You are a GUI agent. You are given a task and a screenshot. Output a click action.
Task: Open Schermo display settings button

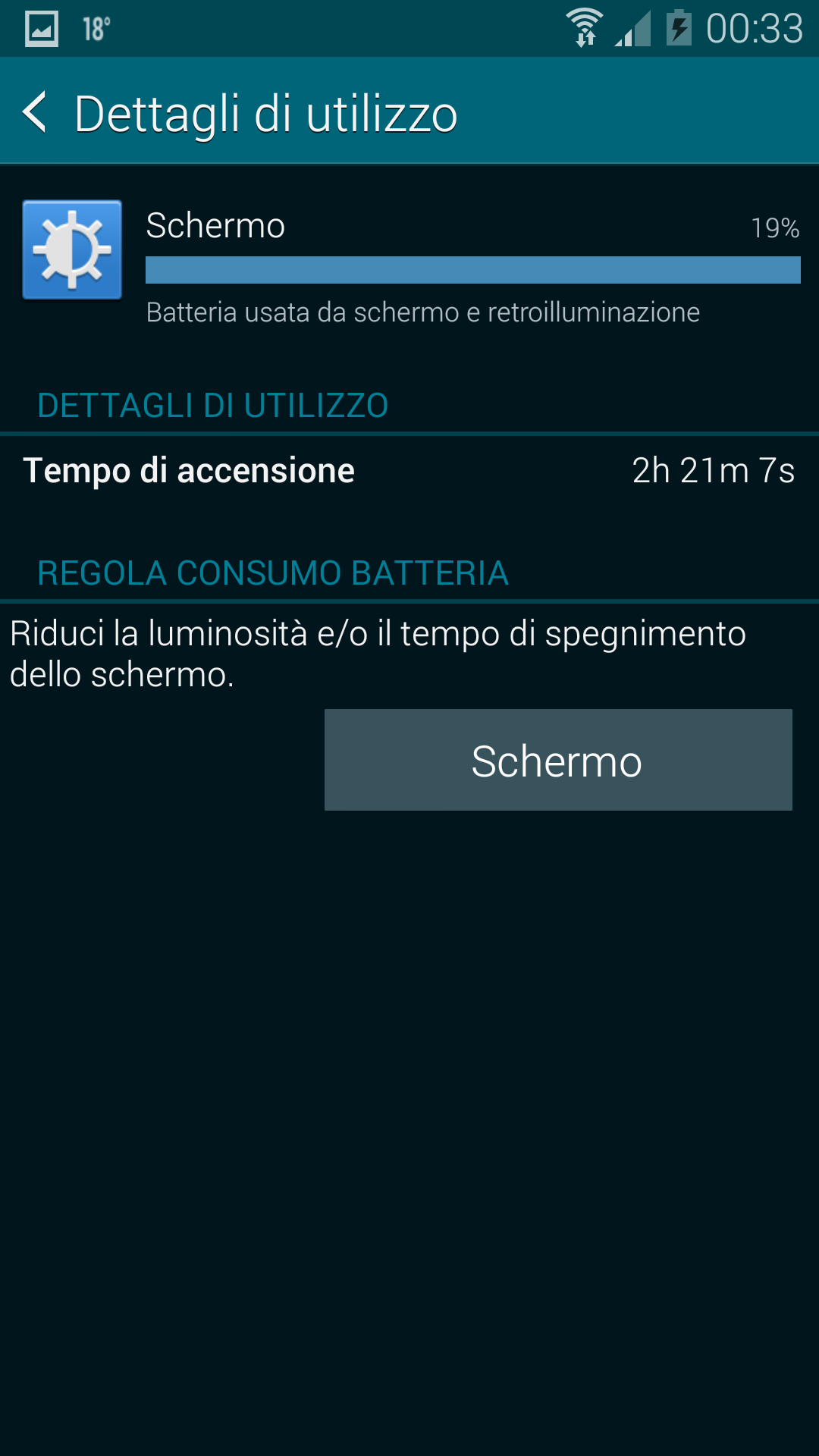[558, 760]
